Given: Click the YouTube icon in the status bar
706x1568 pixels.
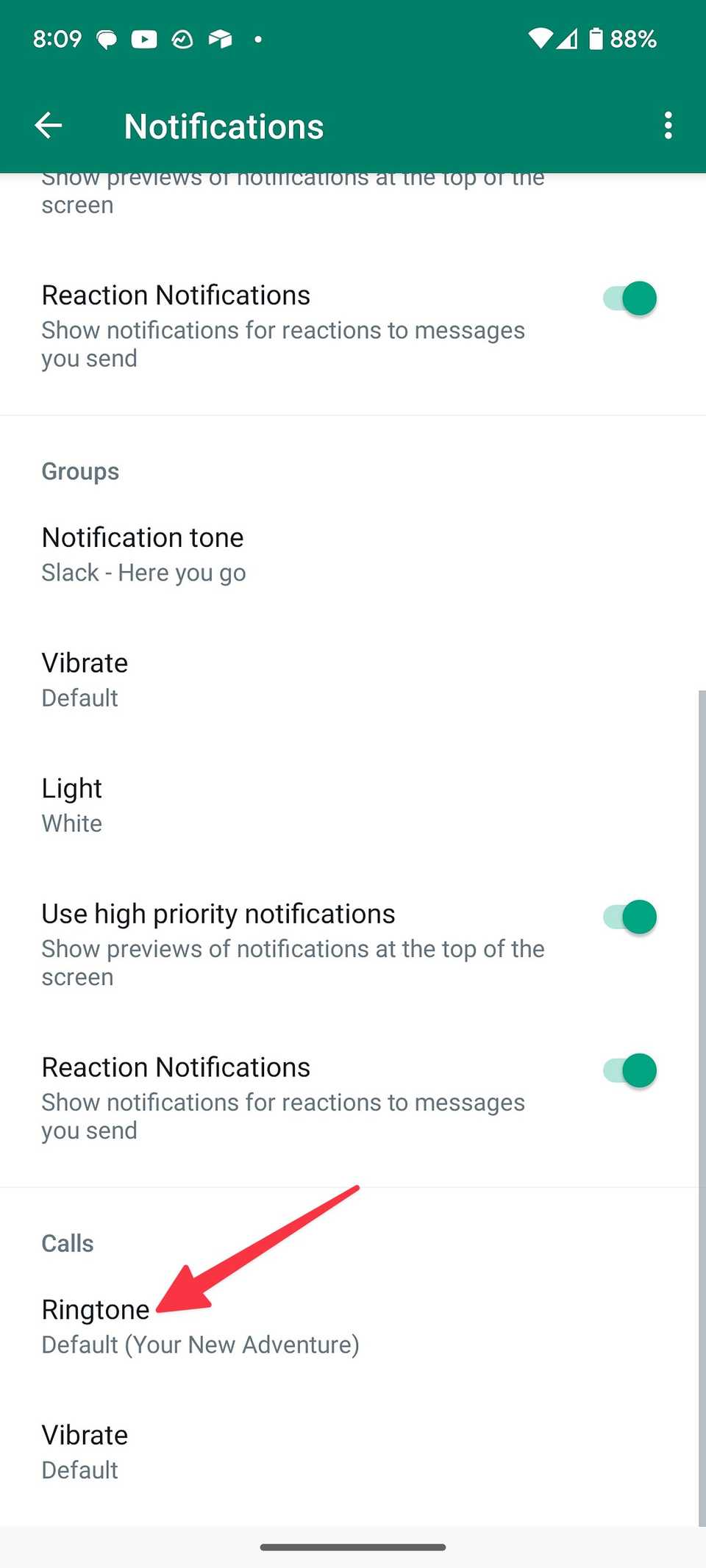Looking at the screenshot, I should [144, 39].
